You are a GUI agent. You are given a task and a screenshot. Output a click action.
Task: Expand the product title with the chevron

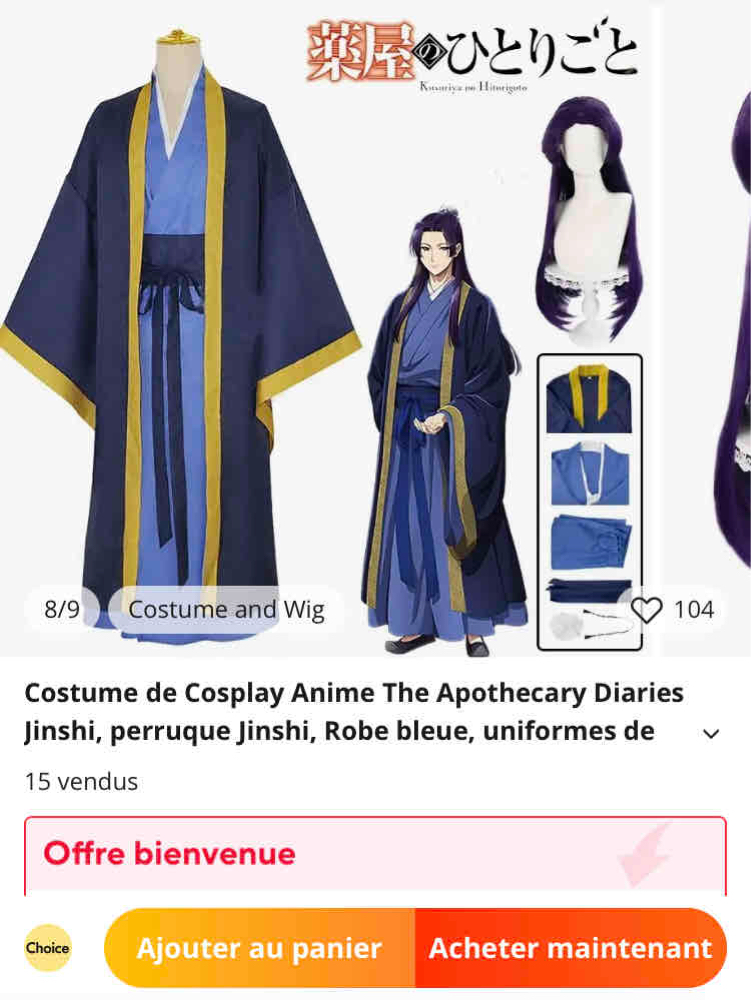711,734
